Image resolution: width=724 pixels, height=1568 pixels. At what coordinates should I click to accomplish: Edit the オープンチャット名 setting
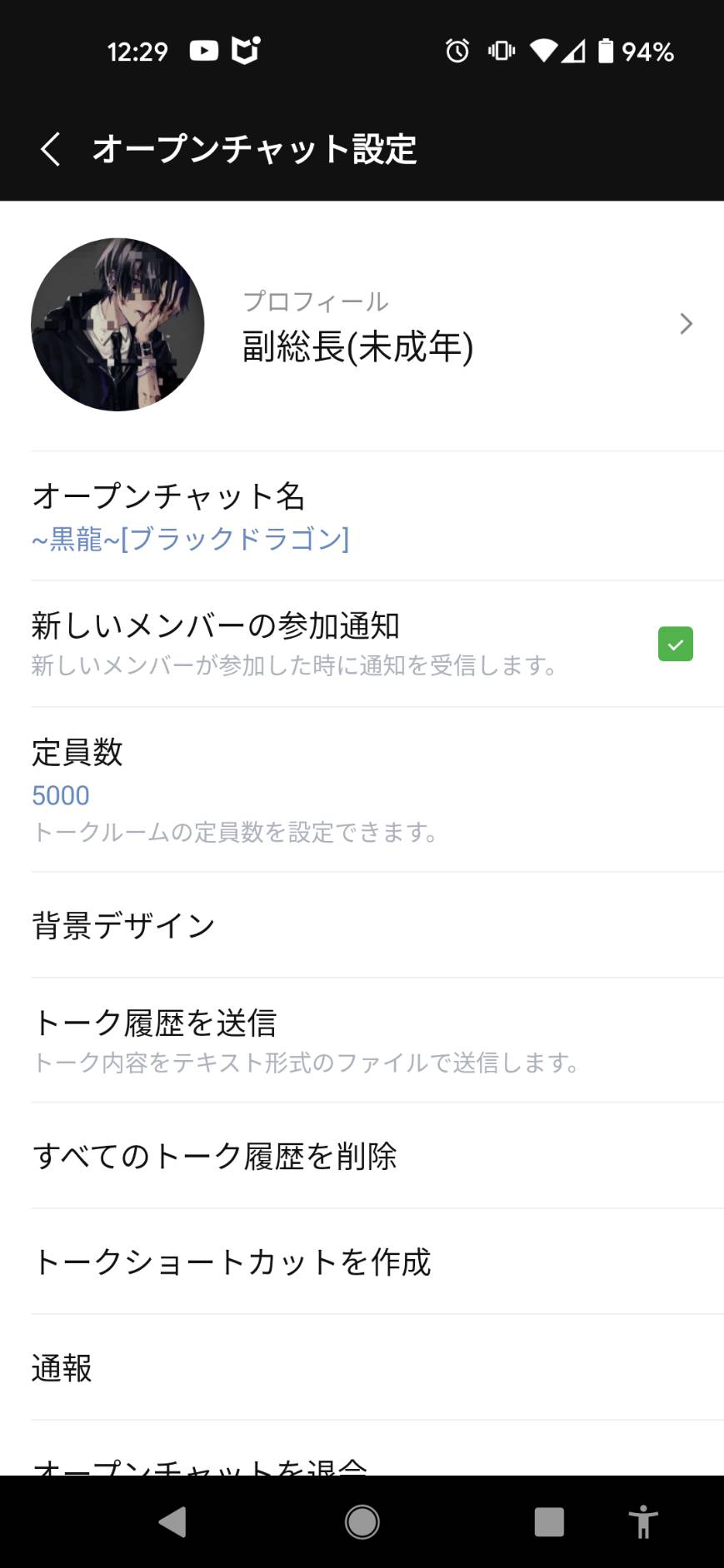tap(362, 516)
